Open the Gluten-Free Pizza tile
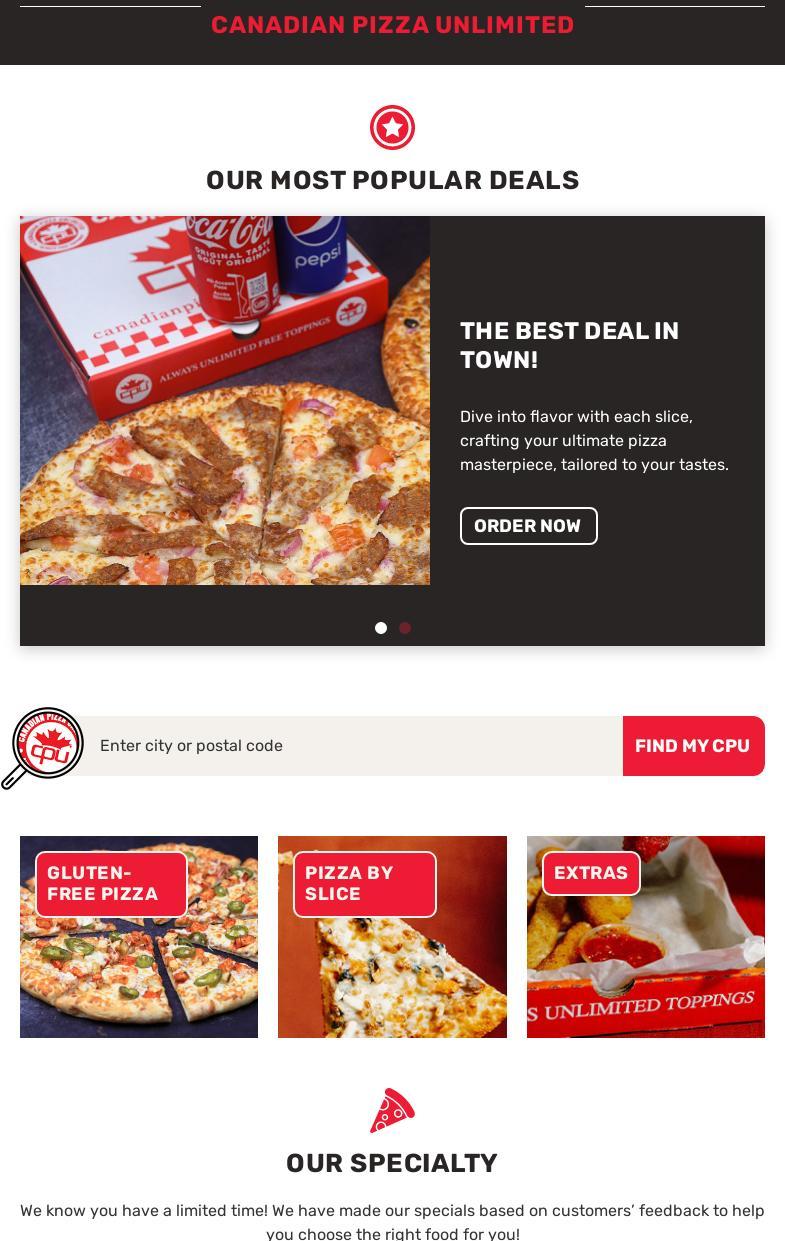This screenshot has width=785, height=1241. (139, 937)
